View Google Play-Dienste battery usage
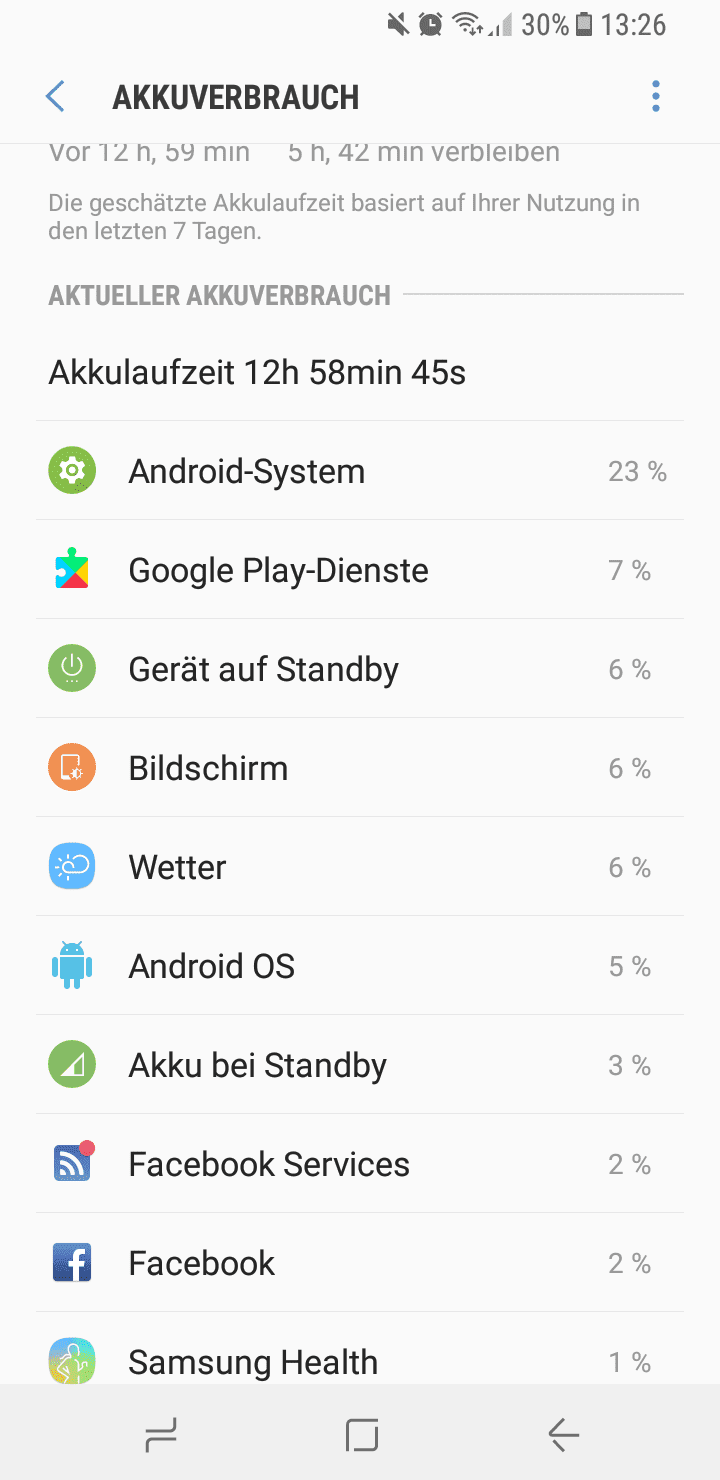Image resolution: width=720 pixels, height=1480 pixels. tap(360, 570)
